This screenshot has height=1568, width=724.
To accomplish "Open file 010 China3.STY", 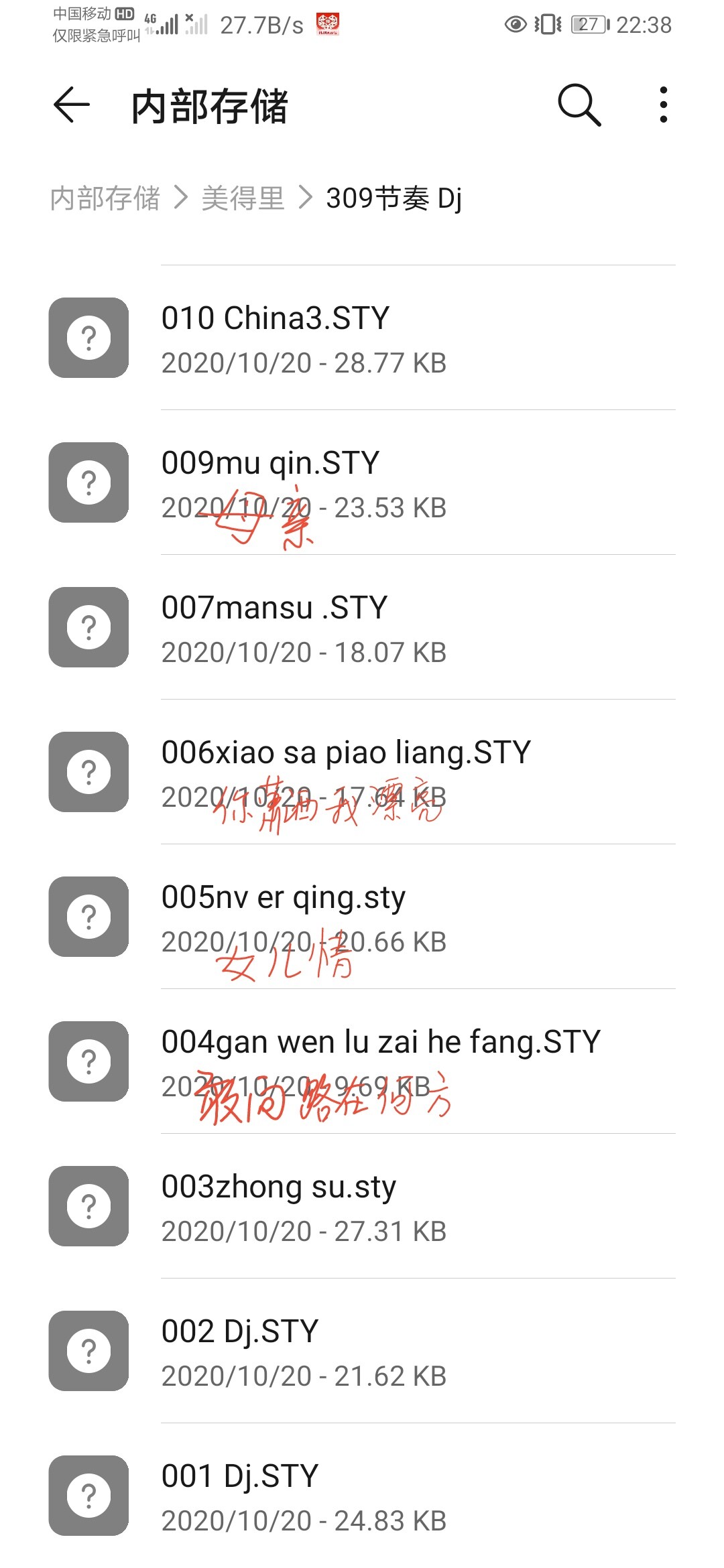I will [x=362, y=338].
